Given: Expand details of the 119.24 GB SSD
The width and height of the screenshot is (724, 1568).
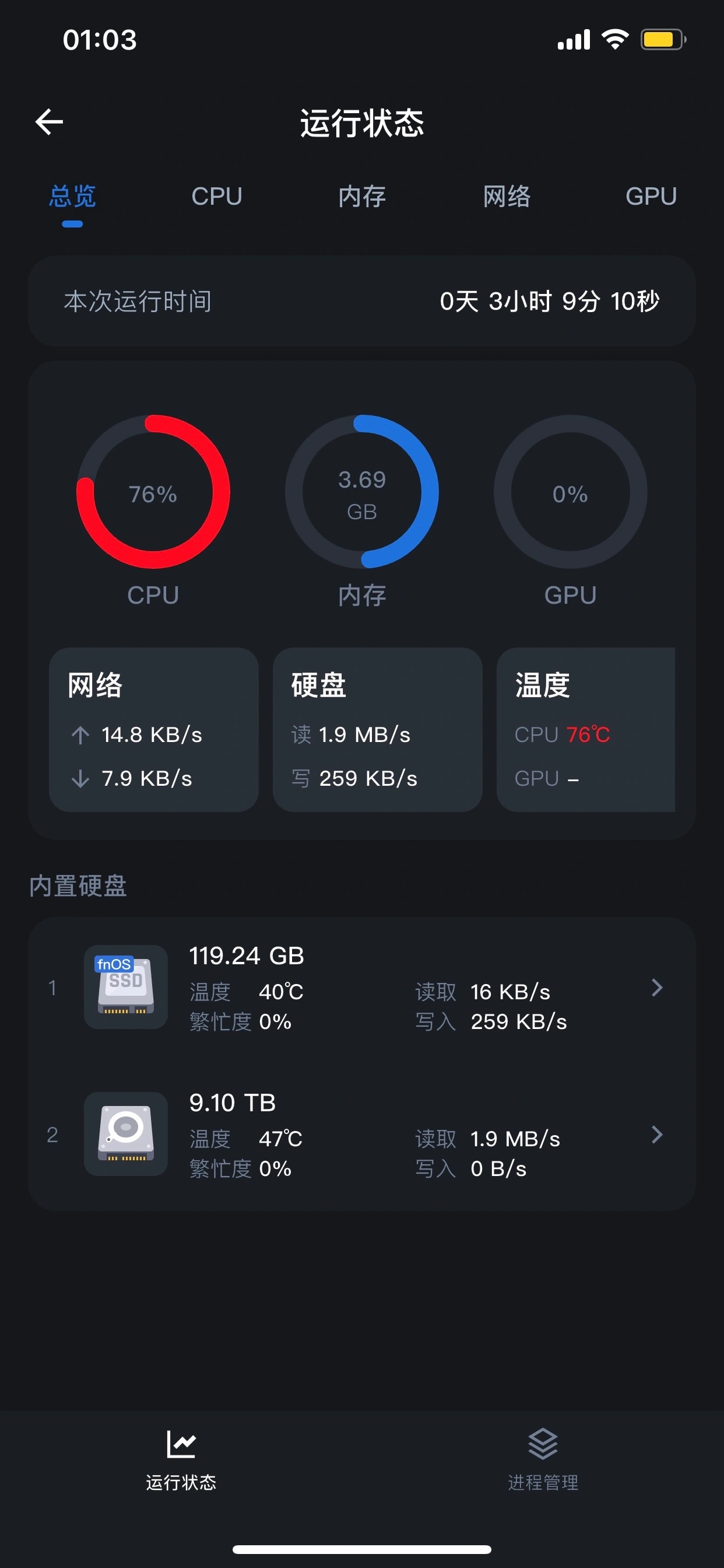Looking at the screenshot, I should (656, 988).
